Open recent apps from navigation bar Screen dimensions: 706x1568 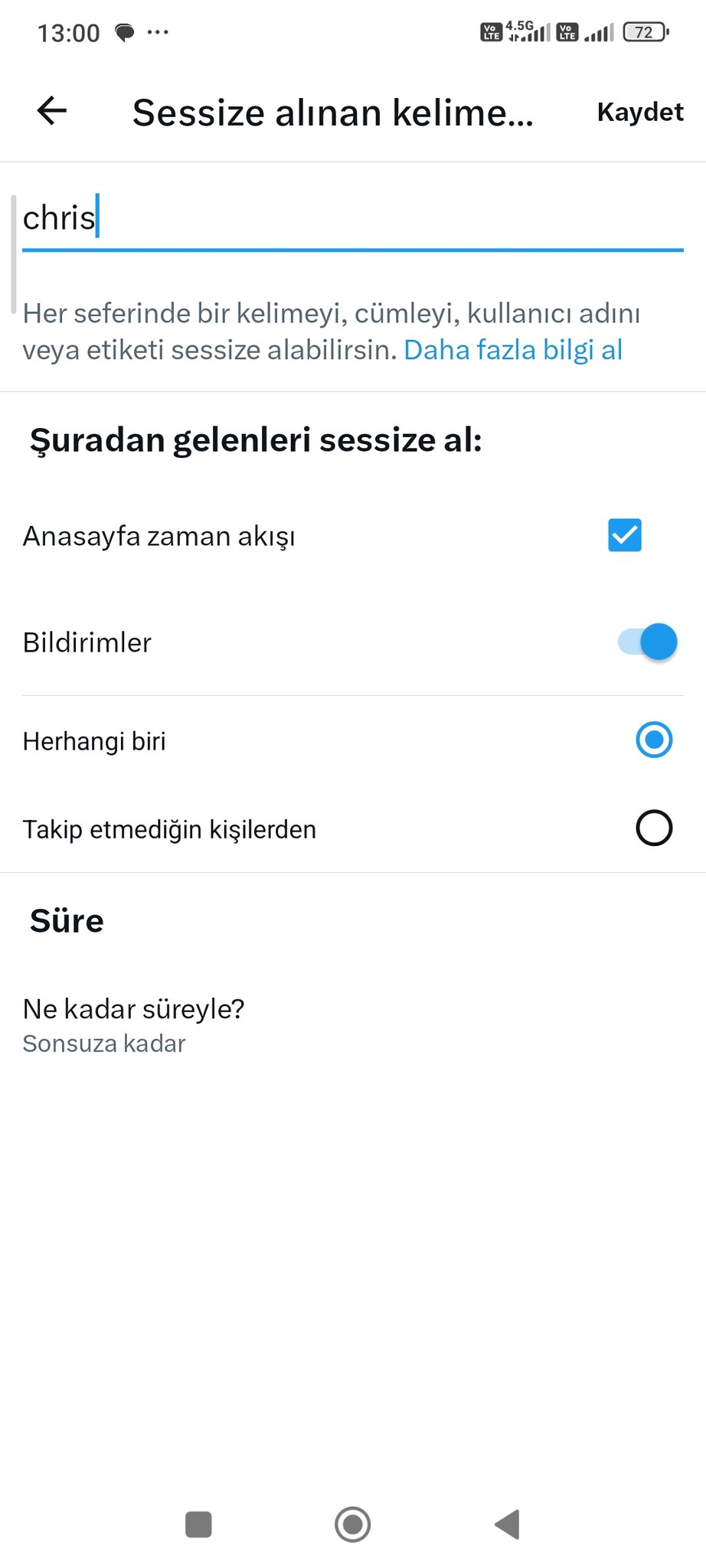[x=198, y=1524]
